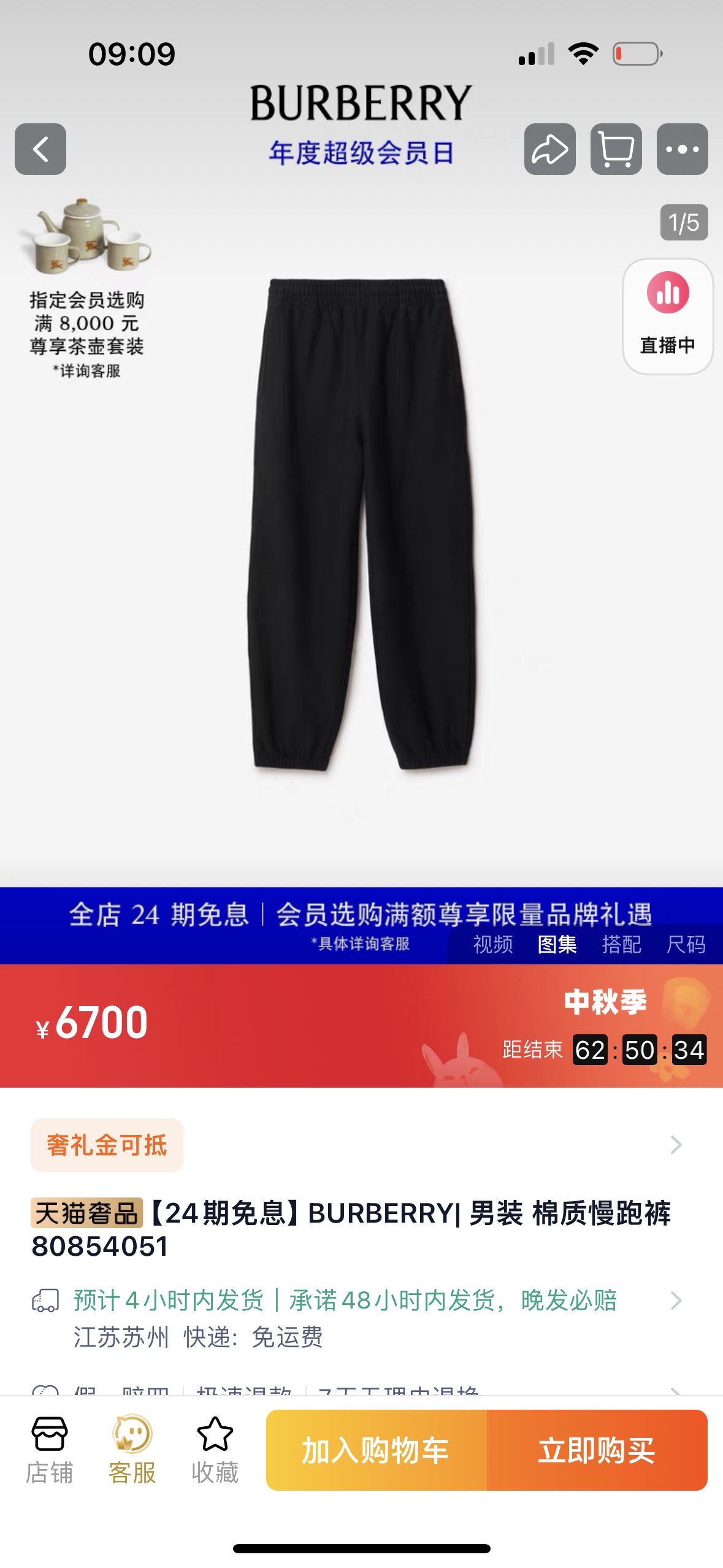Tap 加入购物车 to add to cart
Screen dimensions: 723x1568
point(376,1450)
